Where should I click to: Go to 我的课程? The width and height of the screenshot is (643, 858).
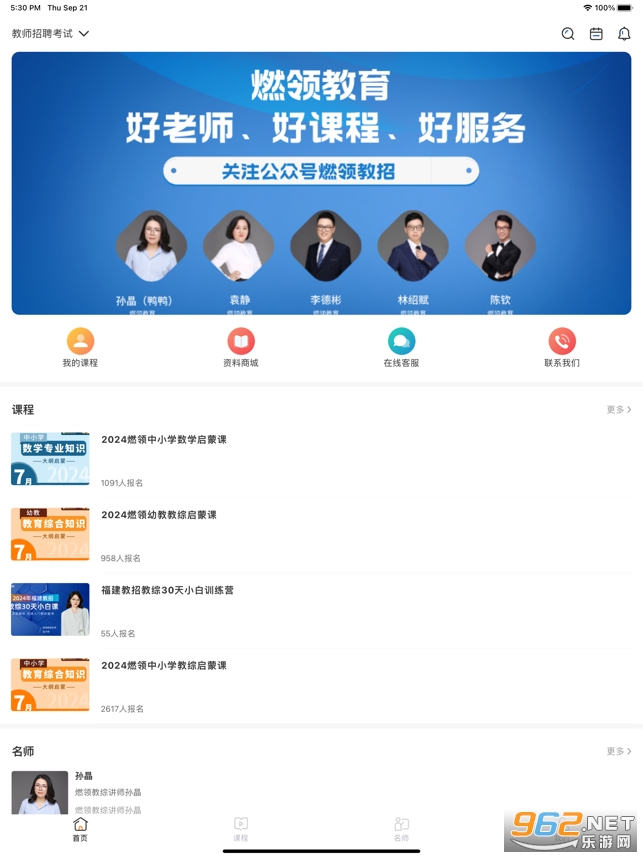coord(80,348)
